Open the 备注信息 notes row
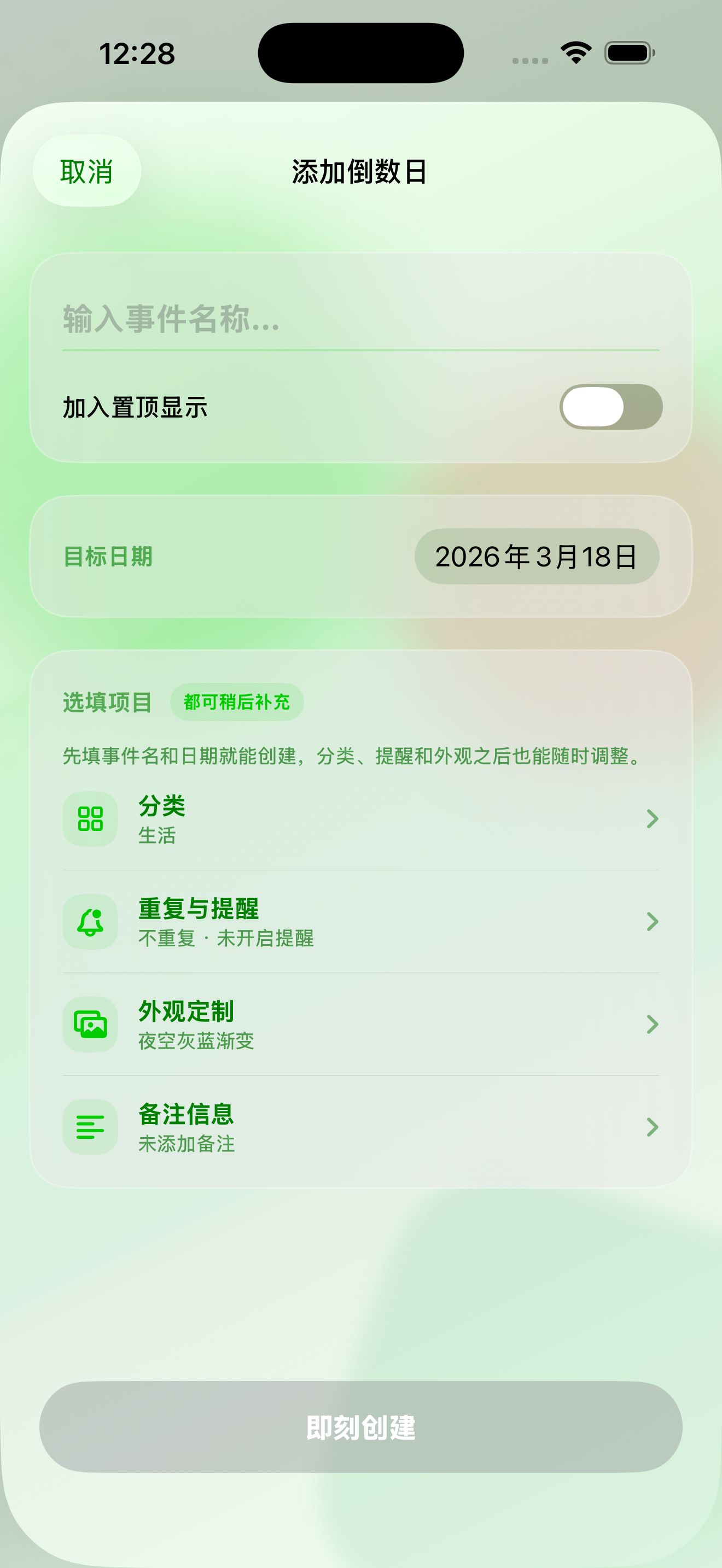Viewport: 722px width, 1568px height. pyautogui.click(x=360, y=1127)
